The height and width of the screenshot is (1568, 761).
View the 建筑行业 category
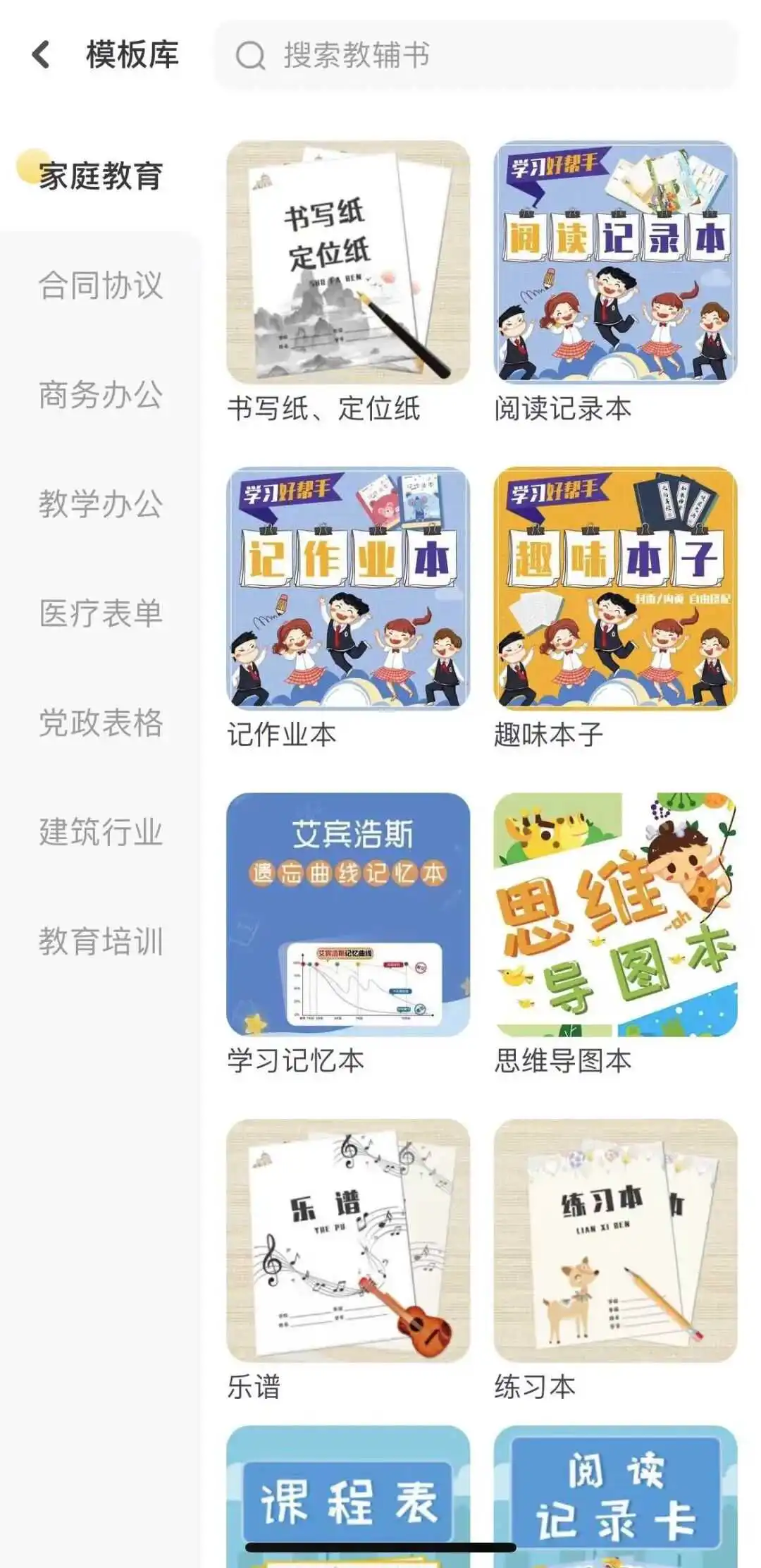pos(101,832)
